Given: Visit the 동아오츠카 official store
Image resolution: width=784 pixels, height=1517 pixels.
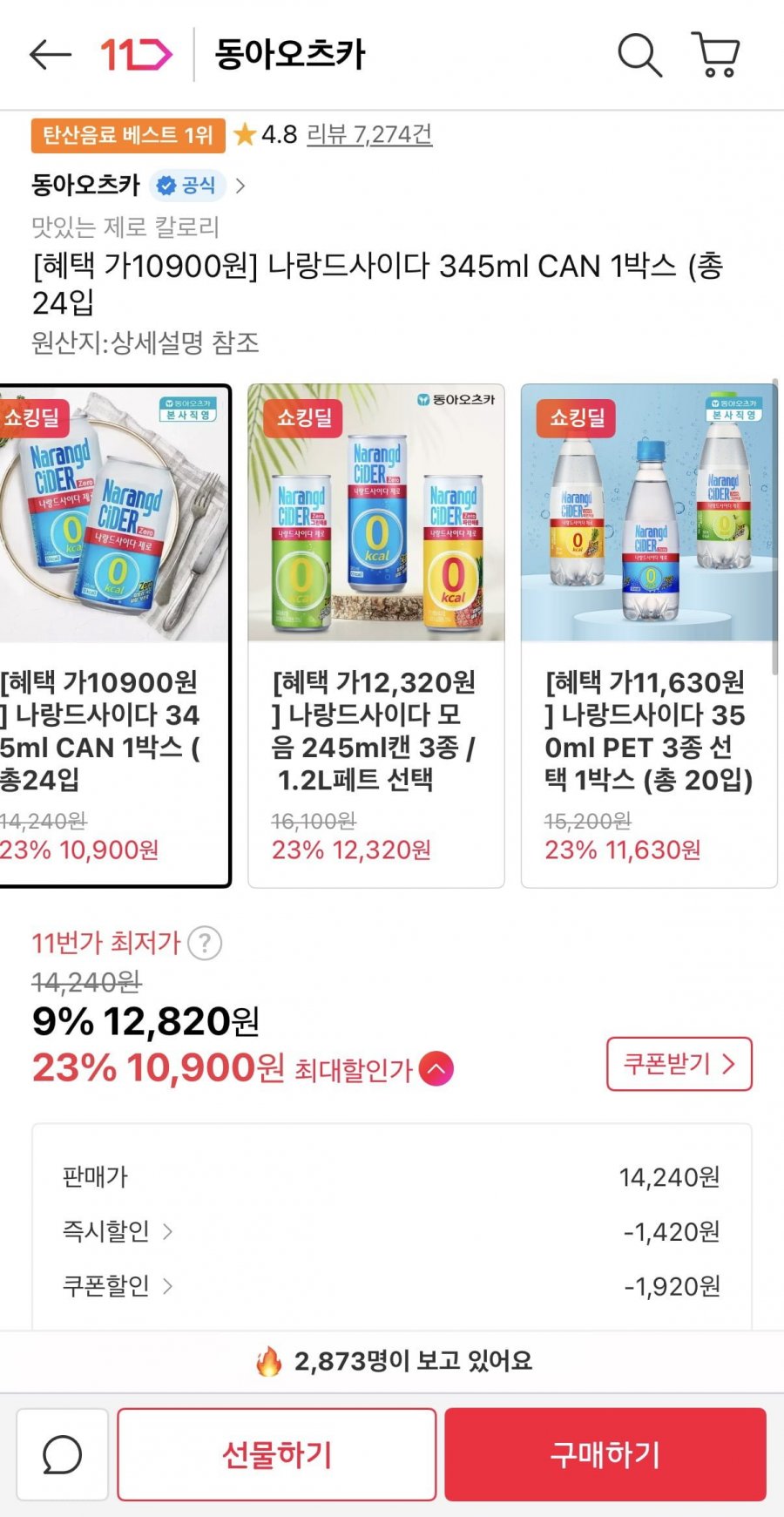Looking at the screenshot, I should [x=138, y=185].
